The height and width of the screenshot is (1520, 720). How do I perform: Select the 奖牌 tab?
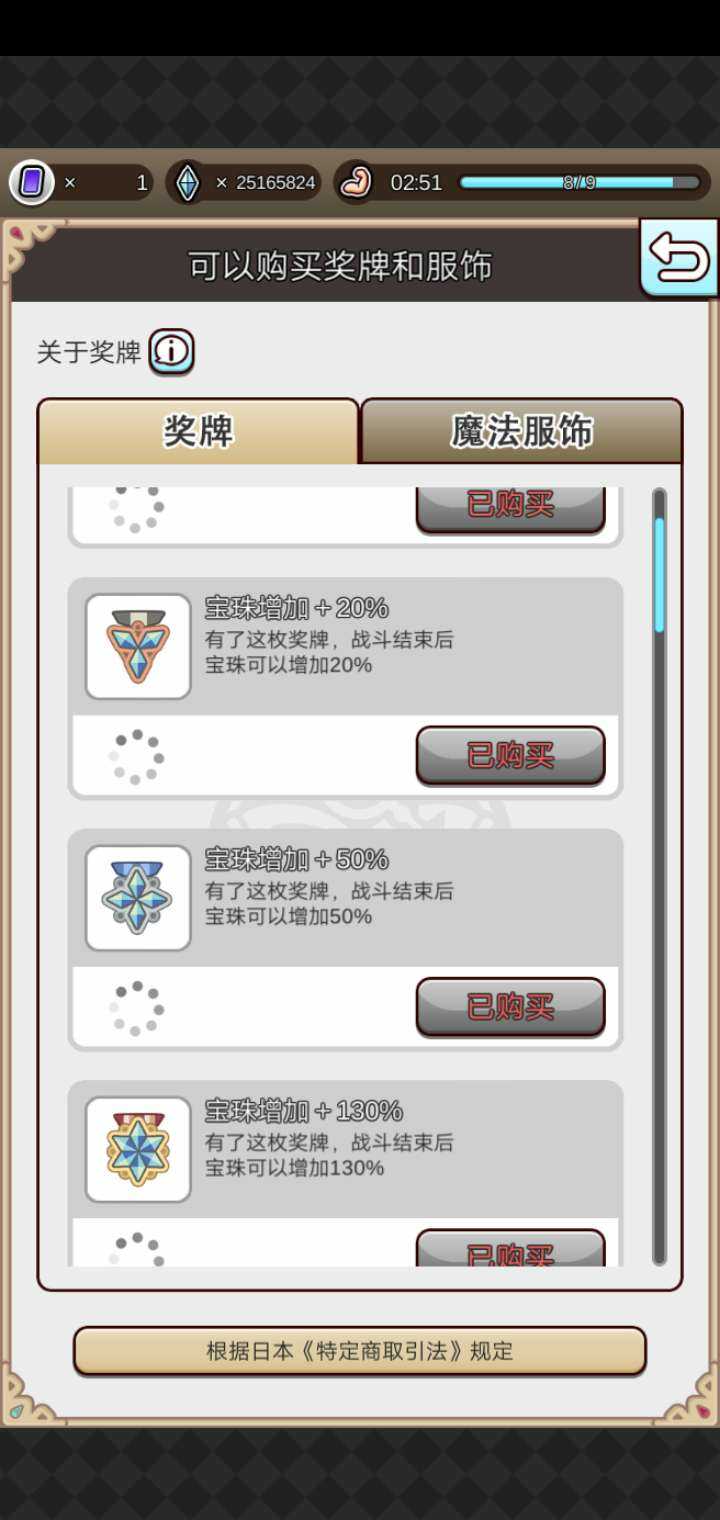198,431
